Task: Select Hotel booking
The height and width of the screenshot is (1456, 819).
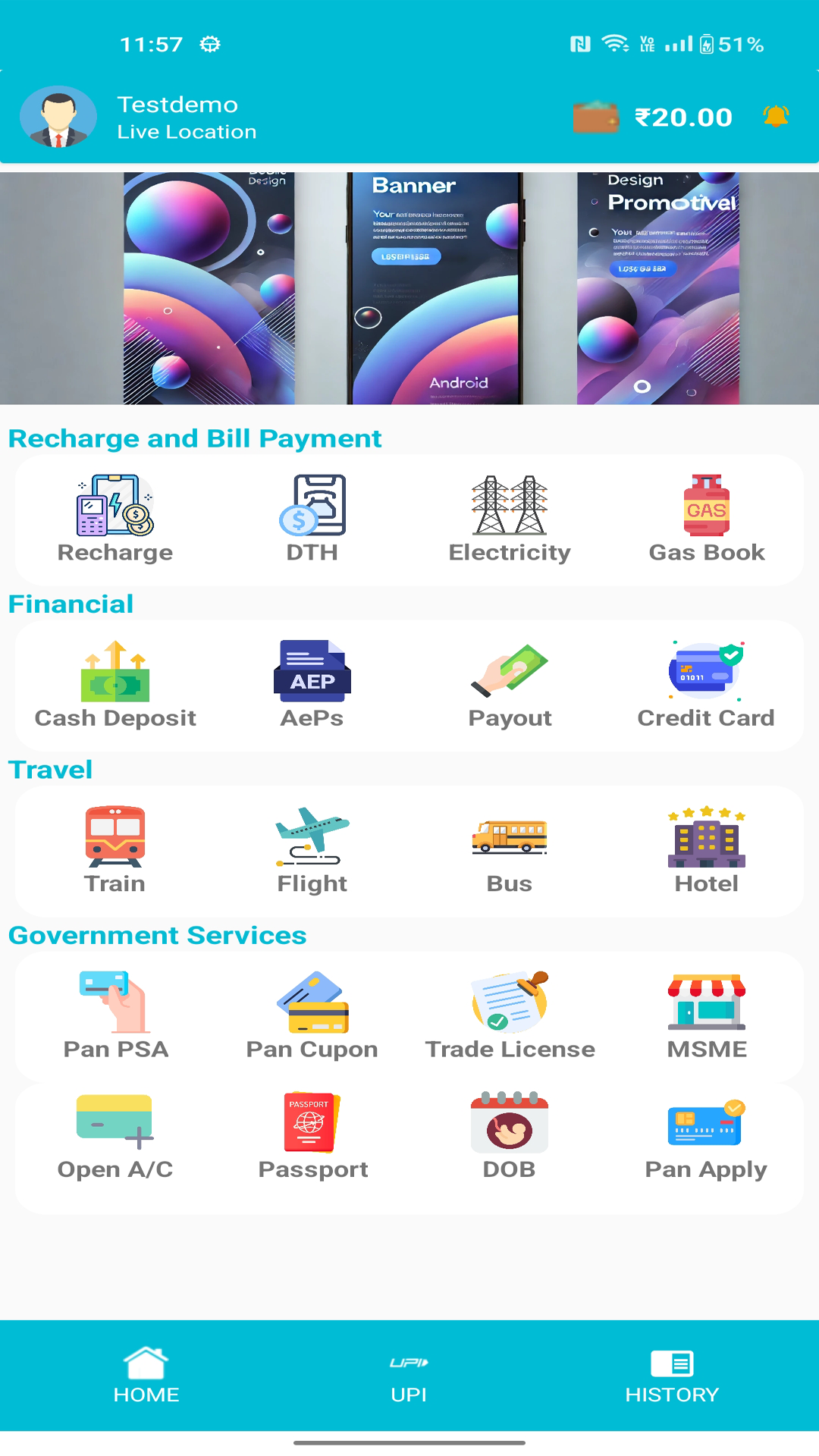Action: (x=707, y=850)
